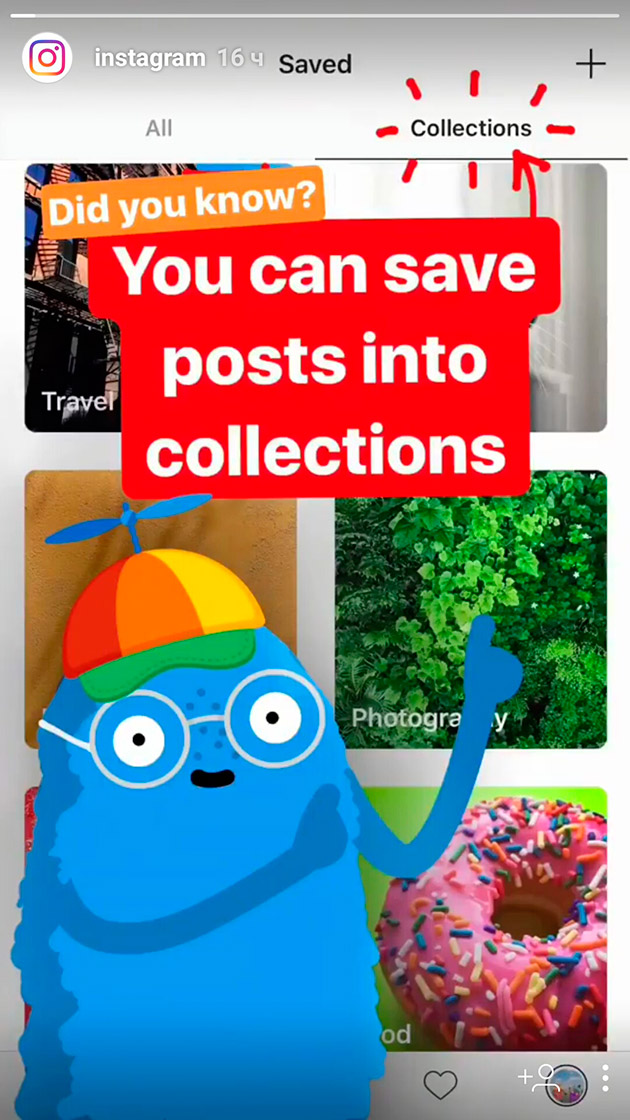630x1120 pixels.
Task: Open the story's three-dot options menu
Action: click(606, 1078)
